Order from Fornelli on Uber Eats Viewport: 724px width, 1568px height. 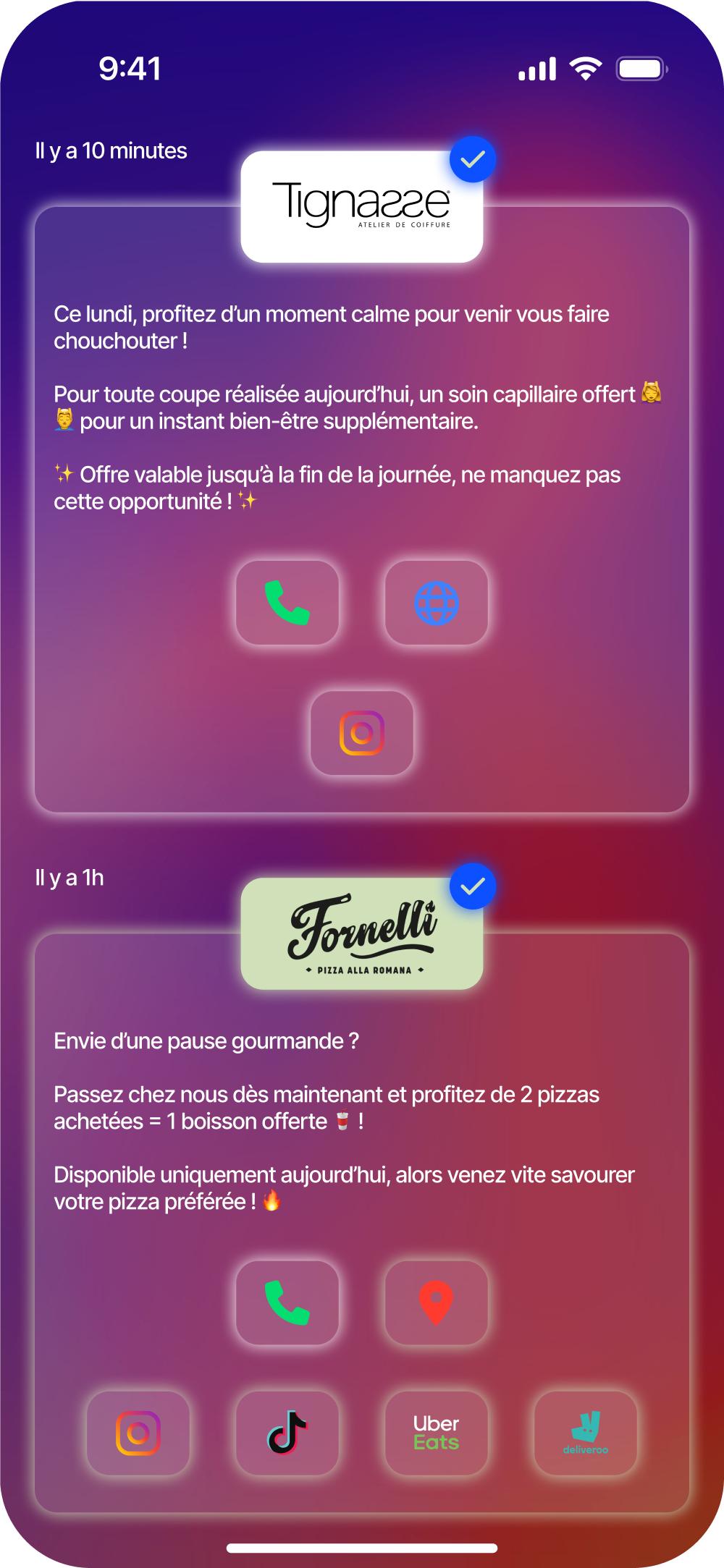[x=436, y=1433]
